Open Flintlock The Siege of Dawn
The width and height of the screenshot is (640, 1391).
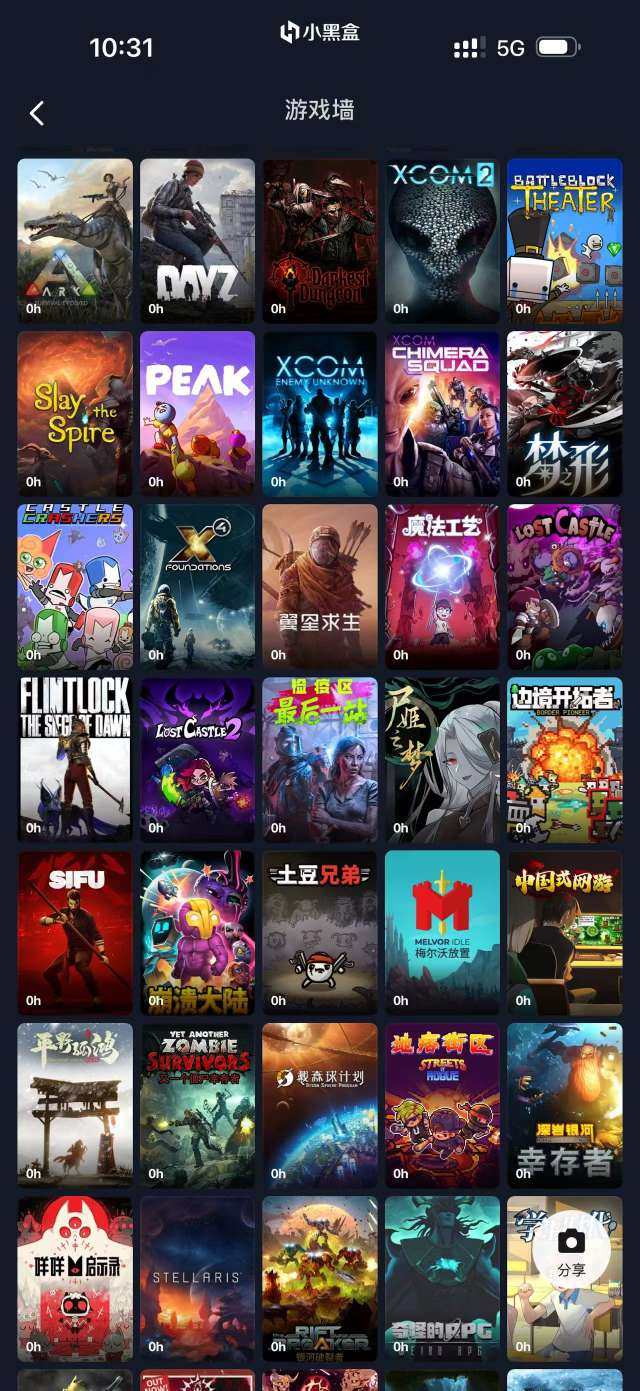pos(75,760)
